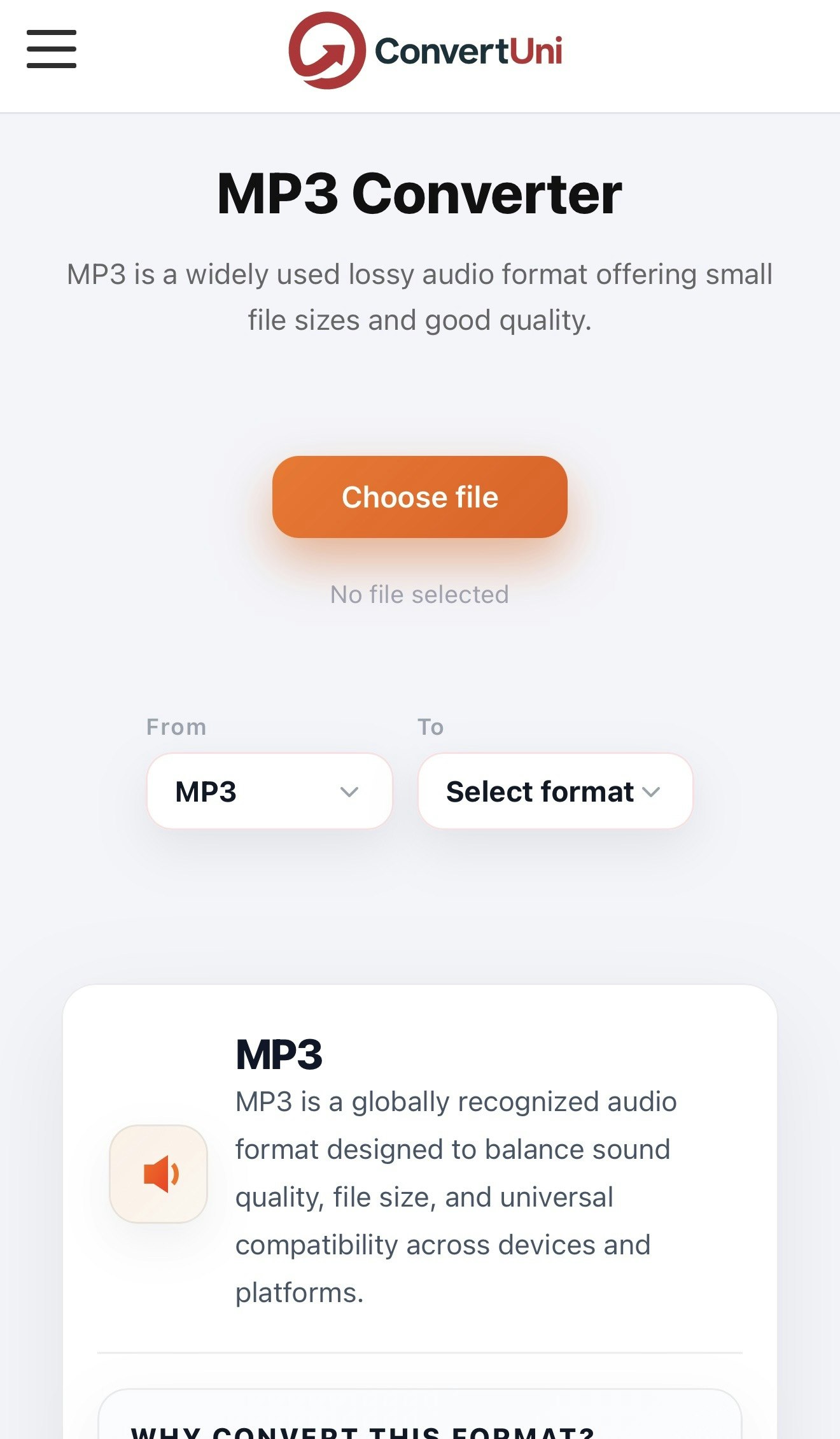Open the hamburger navigation menu
This screenshot has width=840, height=1439.
tap(52, 49)
